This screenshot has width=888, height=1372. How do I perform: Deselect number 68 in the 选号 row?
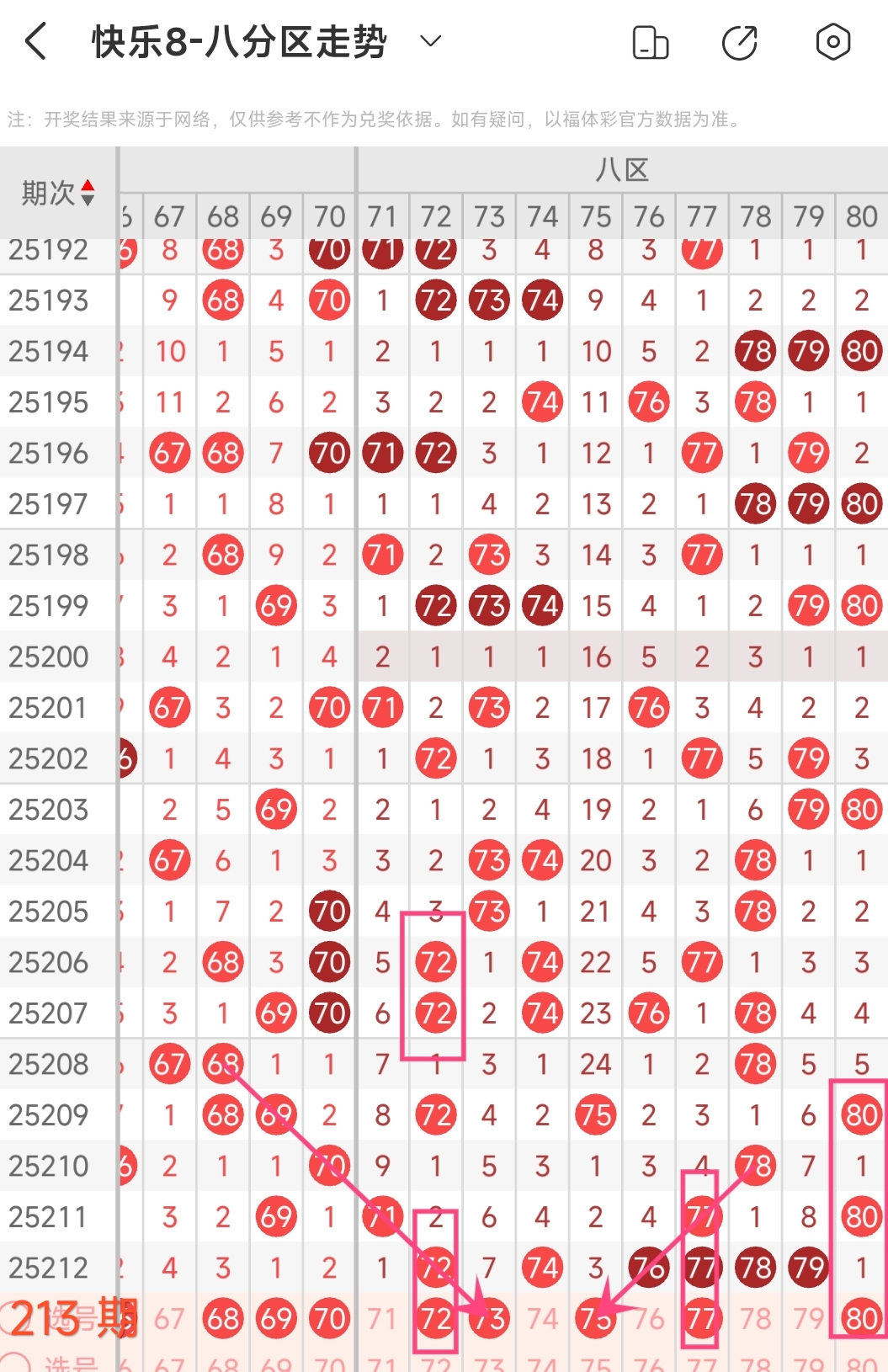(223, 1318)
